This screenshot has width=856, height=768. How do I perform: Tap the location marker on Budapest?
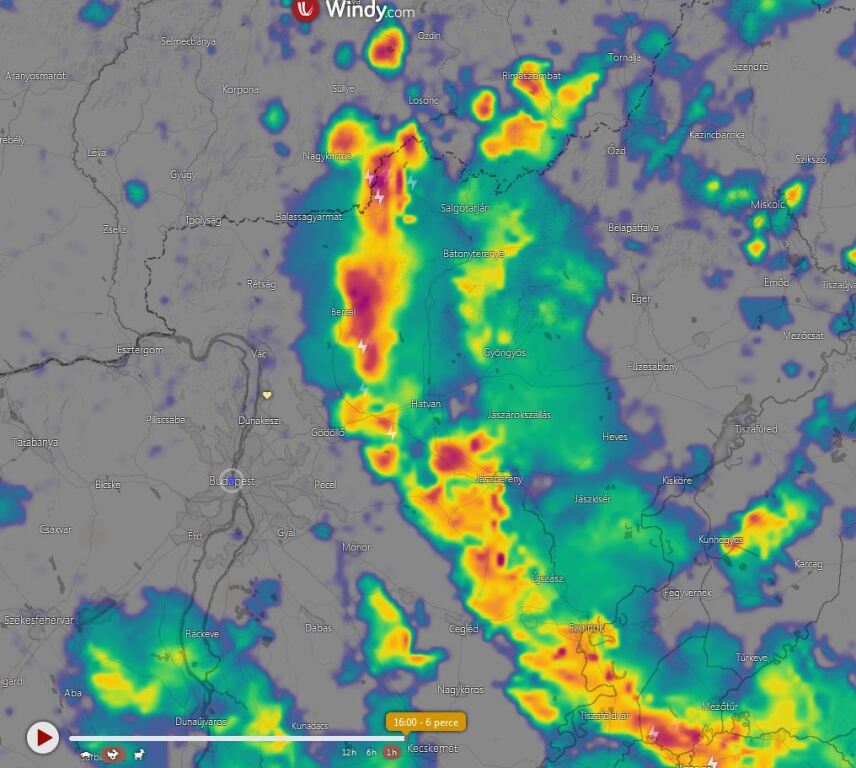click(231, 481)
